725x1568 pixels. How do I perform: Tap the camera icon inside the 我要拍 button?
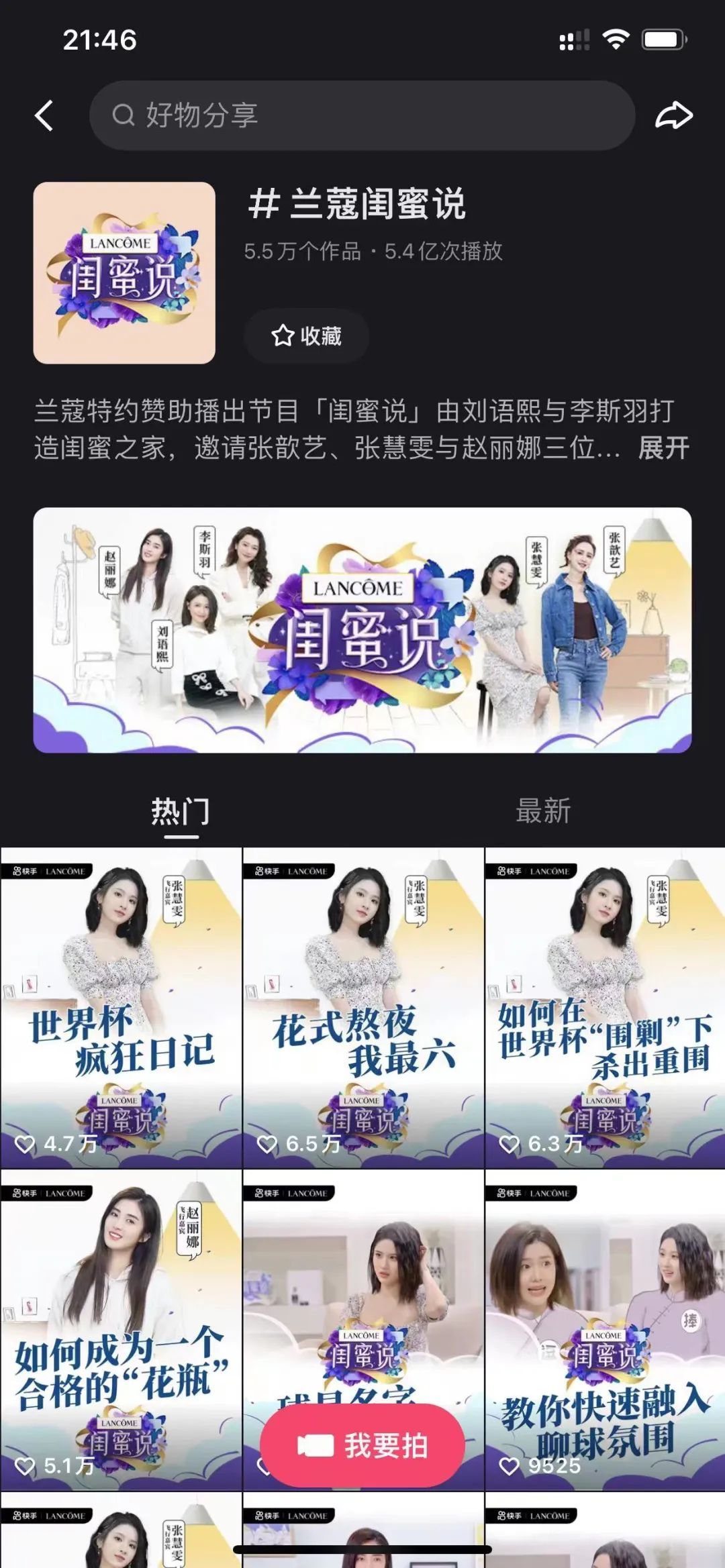click(x=314, y=1443)
